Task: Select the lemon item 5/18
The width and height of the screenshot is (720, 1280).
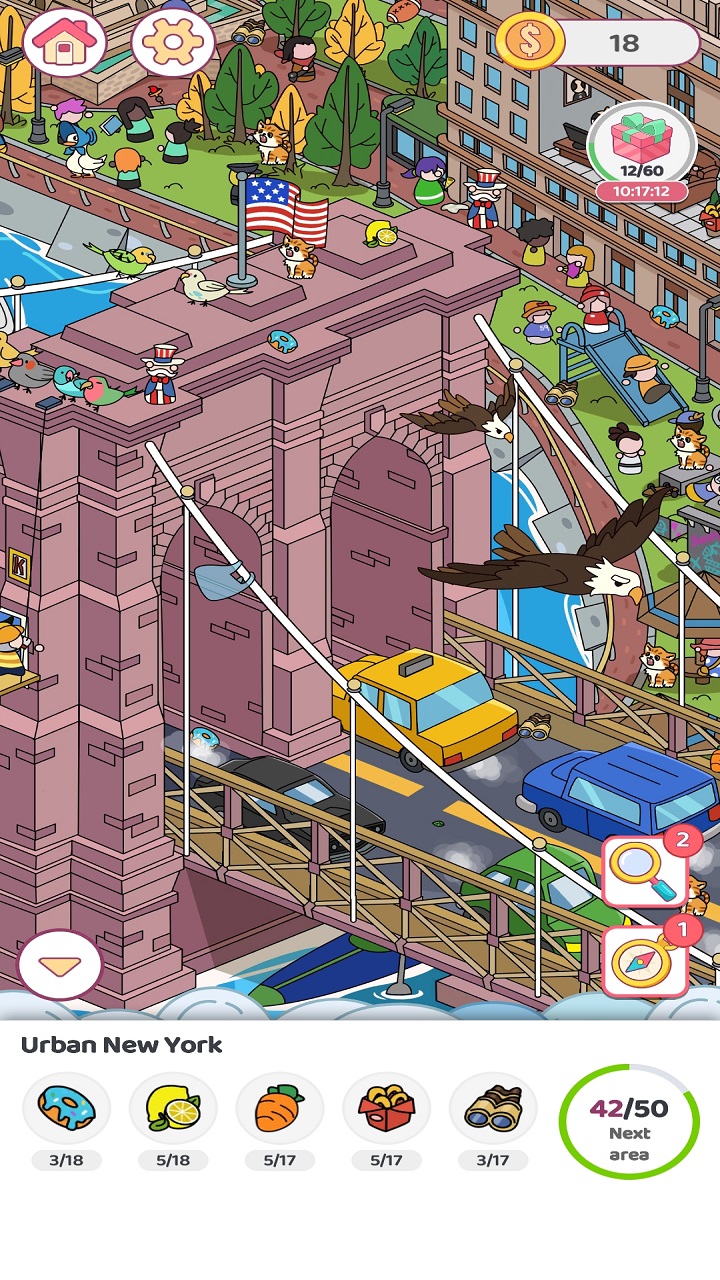Action: click(x=173, y=1121)
